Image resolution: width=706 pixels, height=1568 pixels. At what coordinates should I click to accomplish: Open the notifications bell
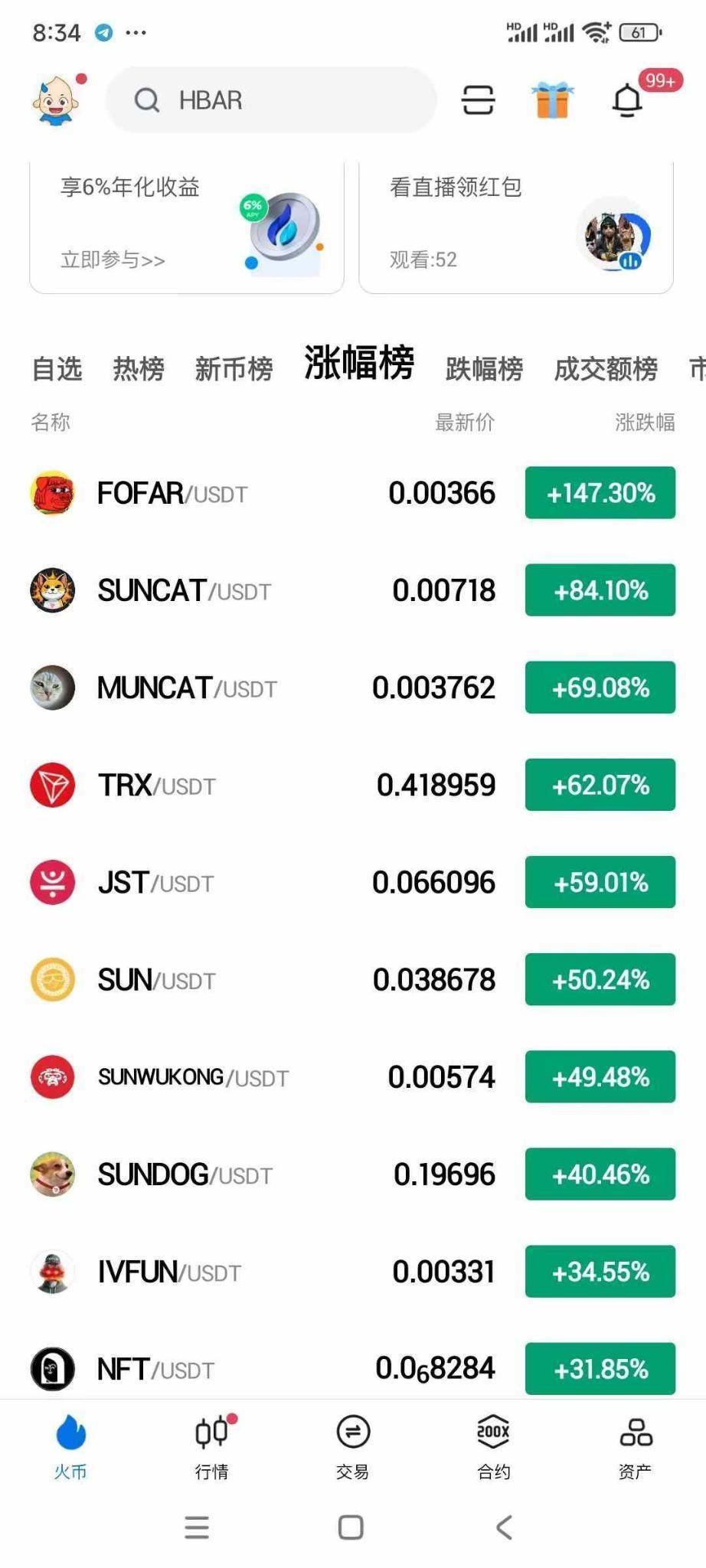click(628, 100)
